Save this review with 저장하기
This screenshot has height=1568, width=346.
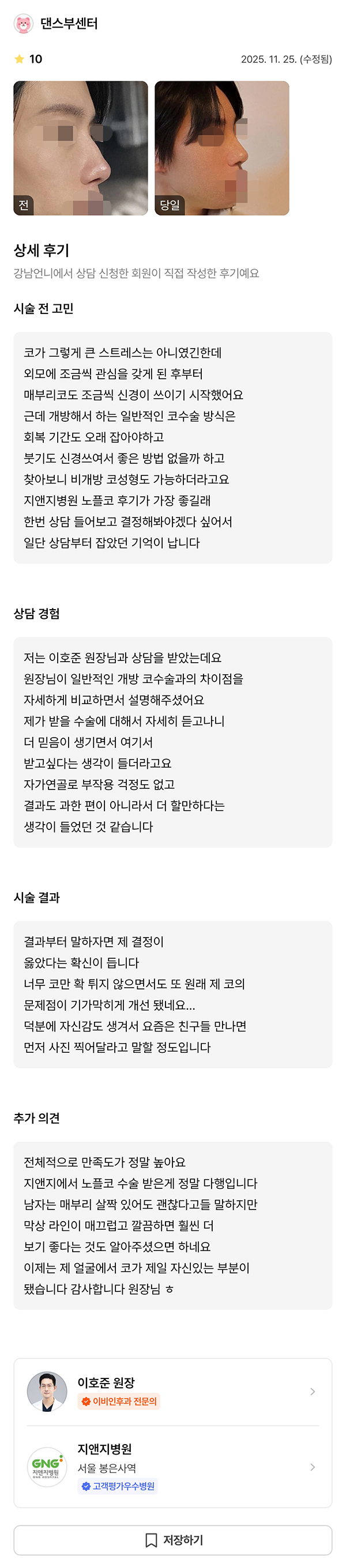173,1539
